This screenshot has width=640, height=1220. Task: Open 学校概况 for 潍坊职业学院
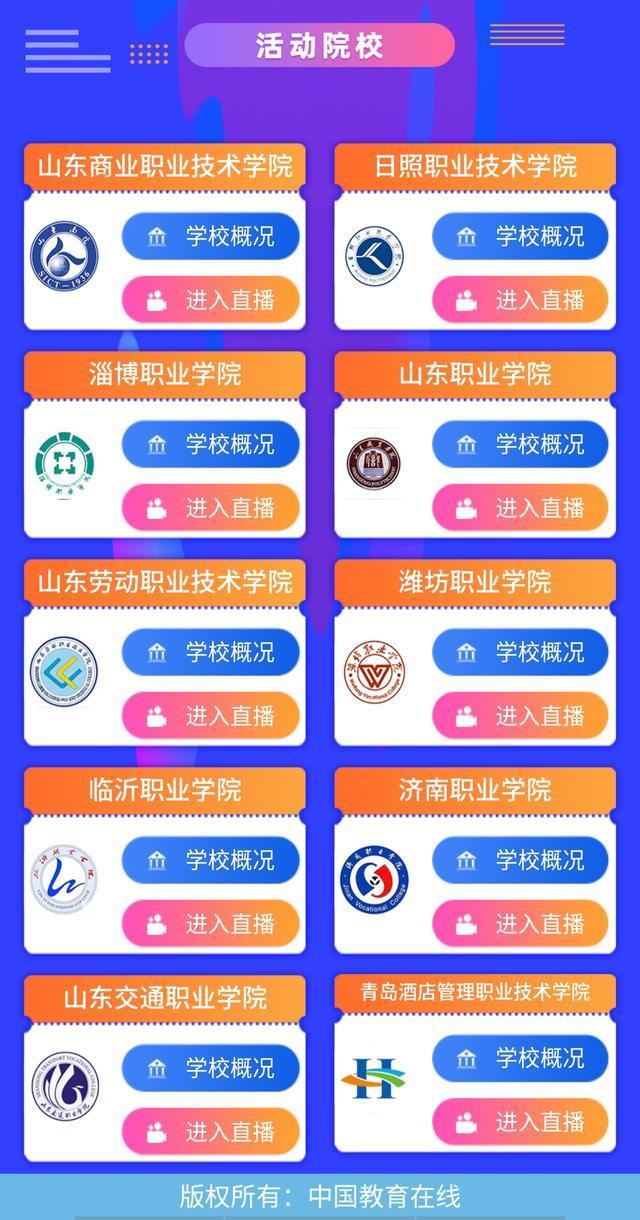tap(520, 653)
